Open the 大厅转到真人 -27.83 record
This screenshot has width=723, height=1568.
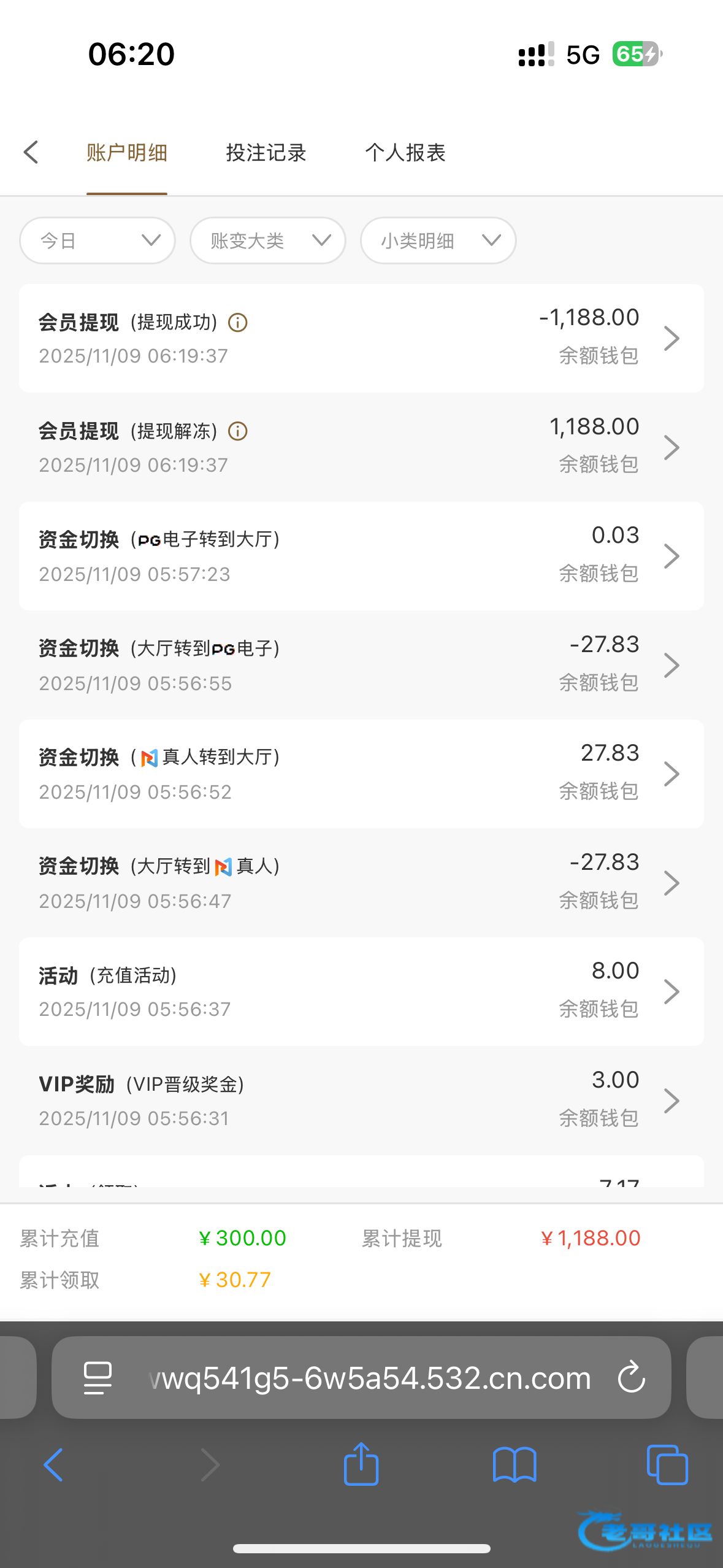tap(361, 883)
